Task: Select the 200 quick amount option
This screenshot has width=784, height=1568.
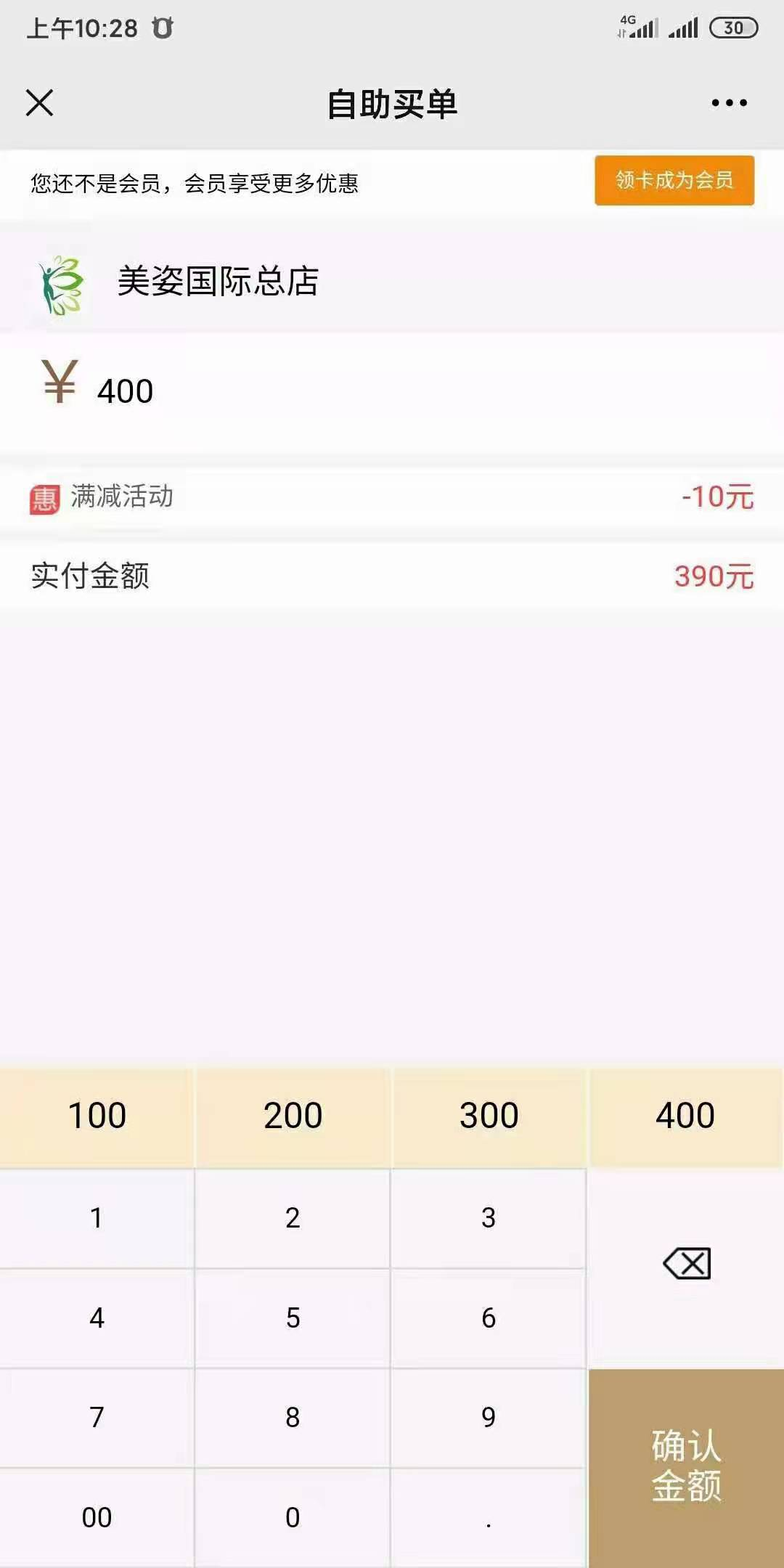Action: pyautogui.click(x=293, y=1116)
